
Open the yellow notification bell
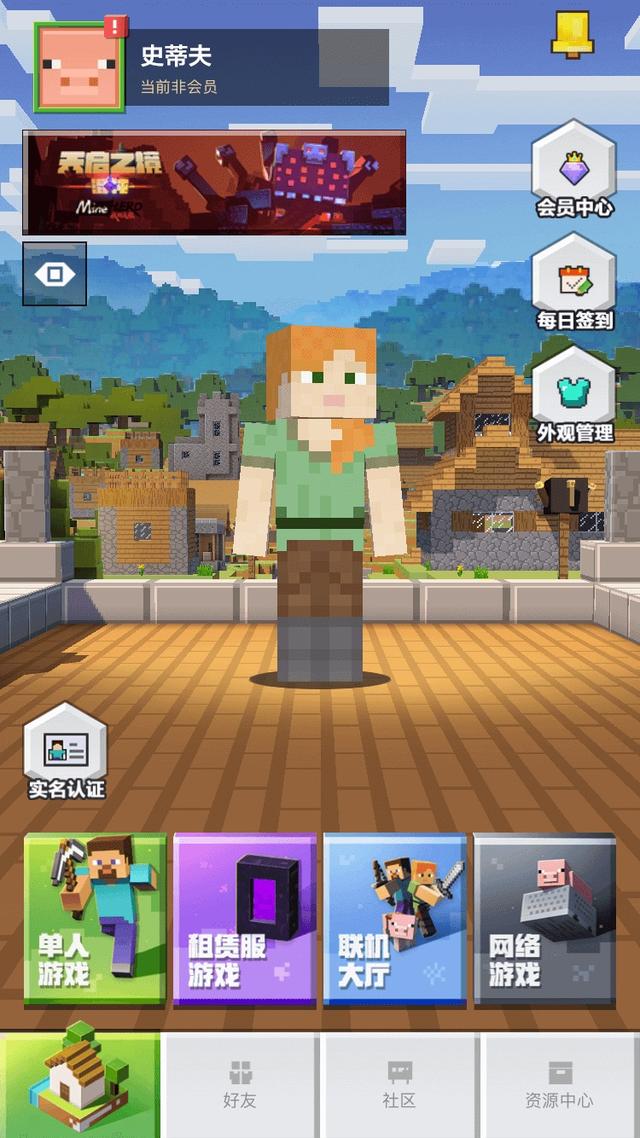(572, 35)
